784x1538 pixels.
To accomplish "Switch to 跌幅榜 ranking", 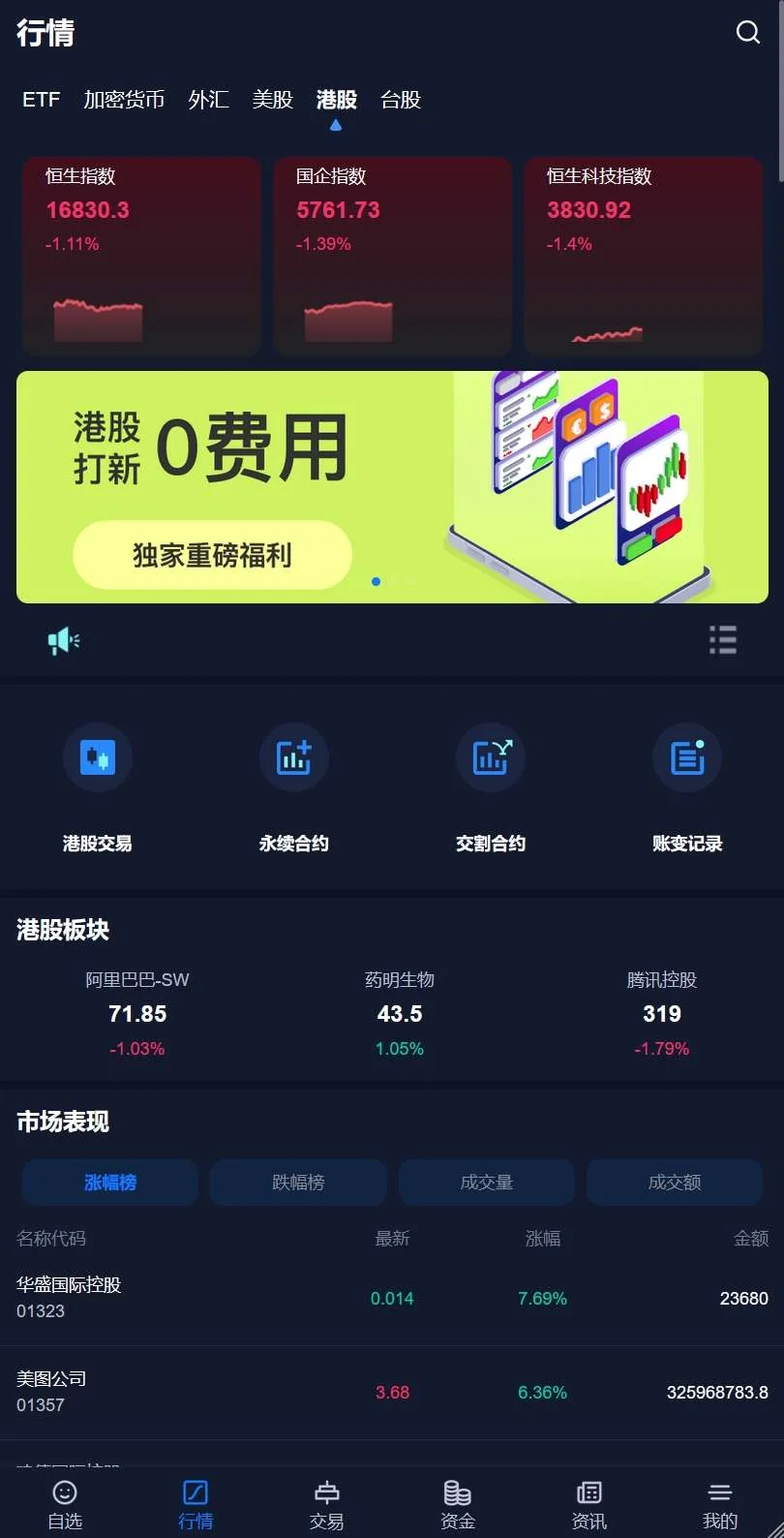I will coord(298,1183).
